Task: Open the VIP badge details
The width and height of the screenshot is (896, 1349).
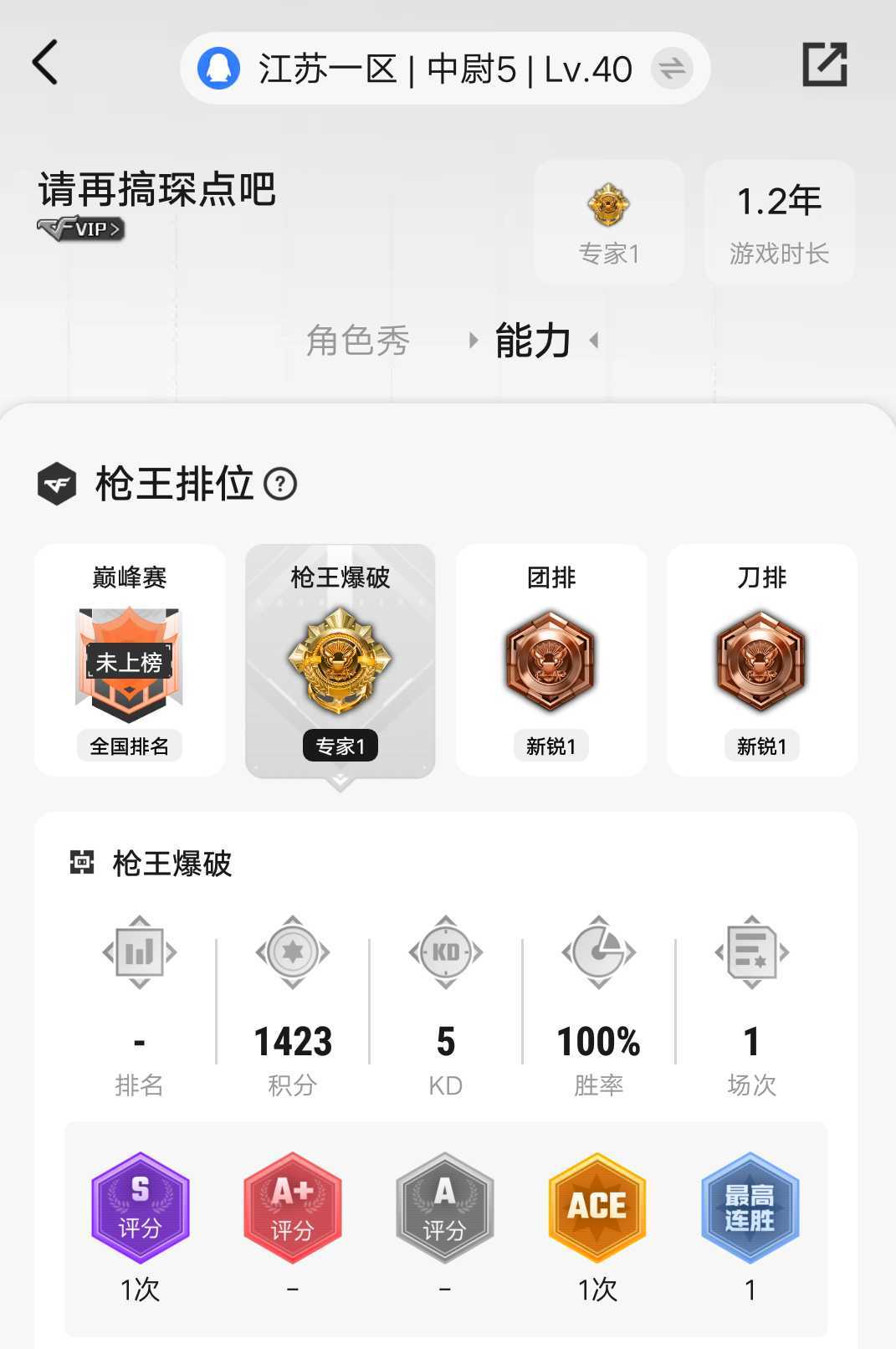Action: pos(82,228)
